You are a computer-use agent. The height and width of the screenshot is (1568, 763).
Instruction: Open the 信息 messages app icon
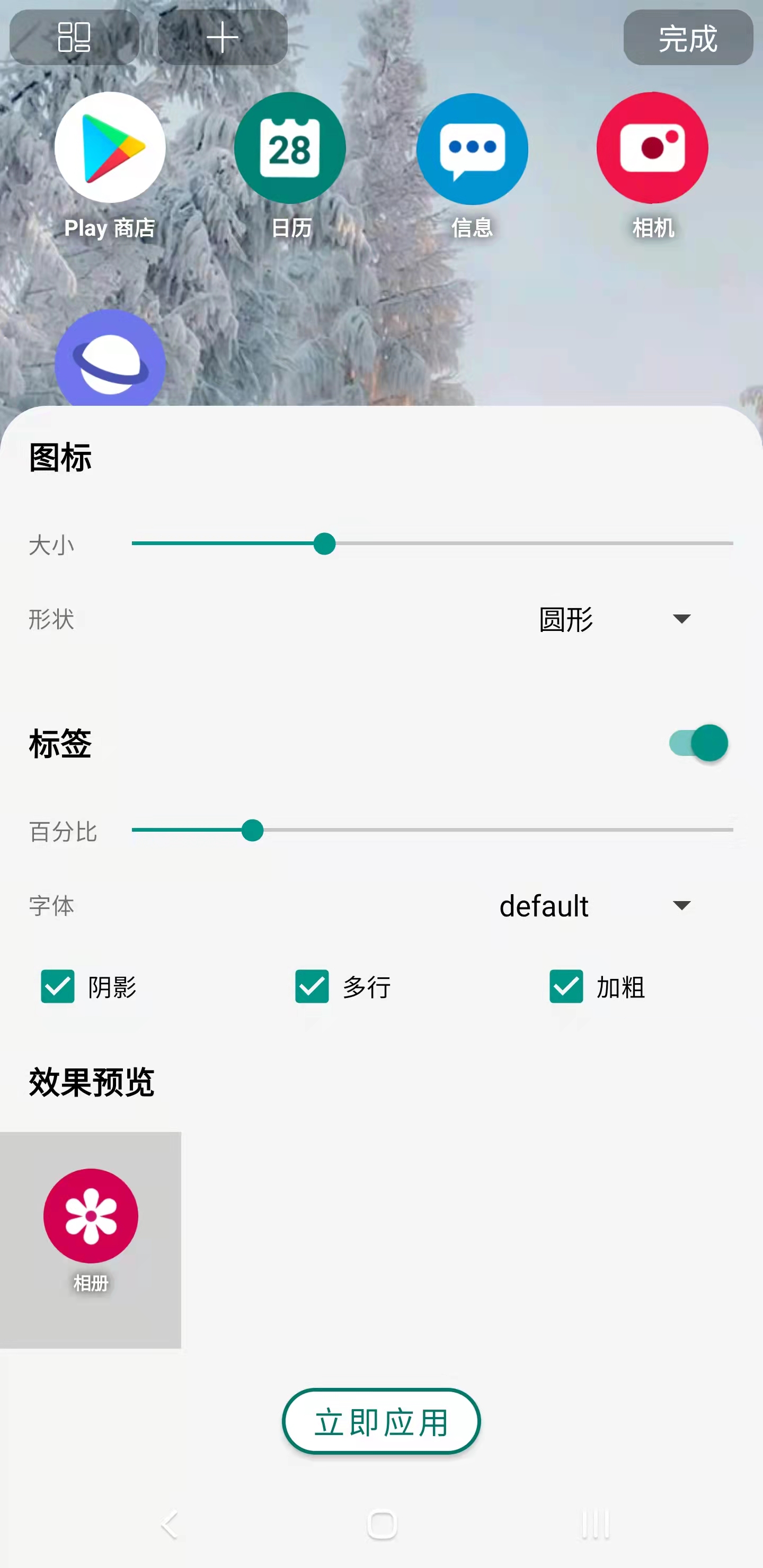coord(472,148)
